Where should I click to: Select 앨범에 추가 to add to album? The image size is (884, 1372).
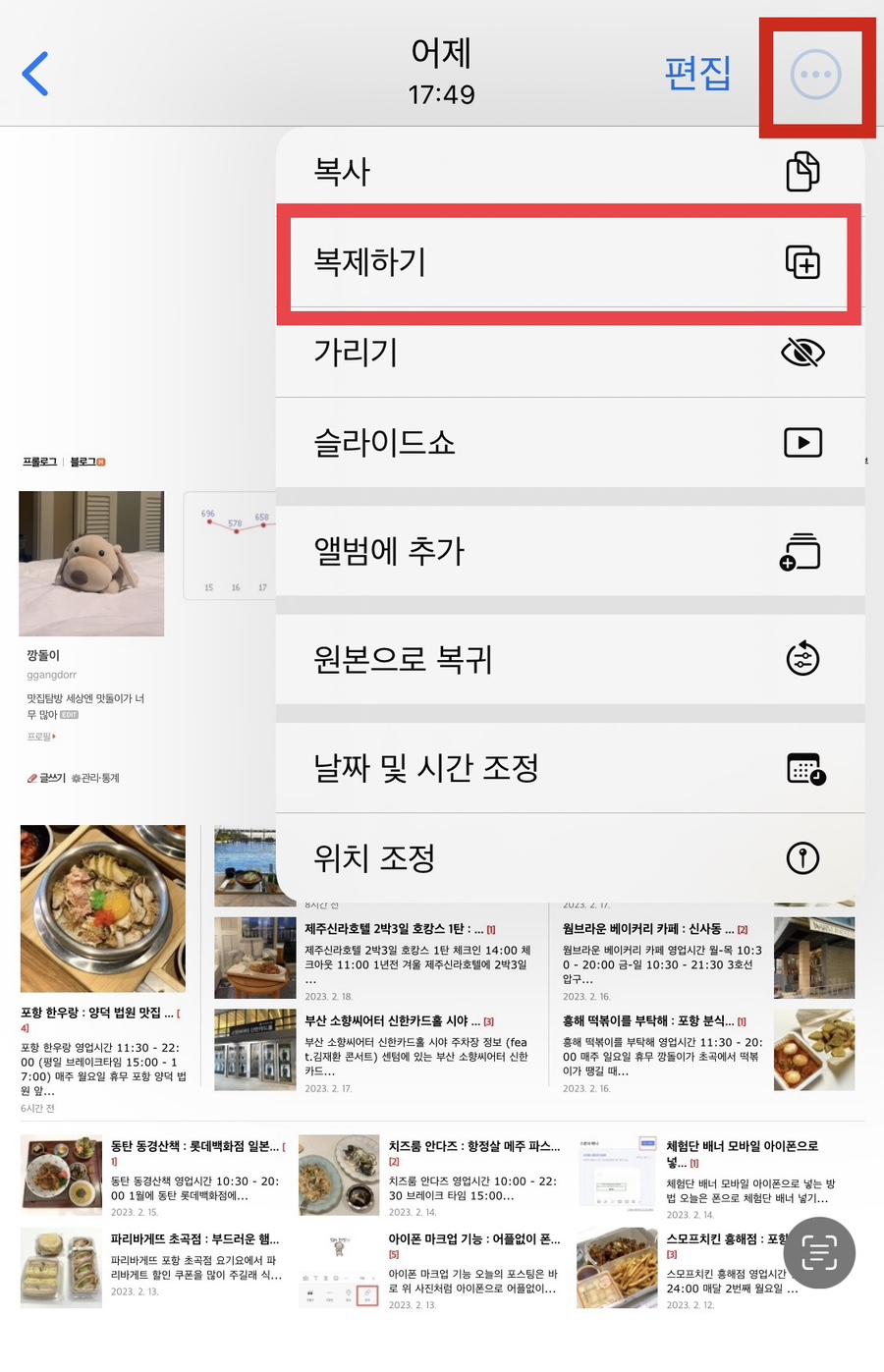click(570, 551)
